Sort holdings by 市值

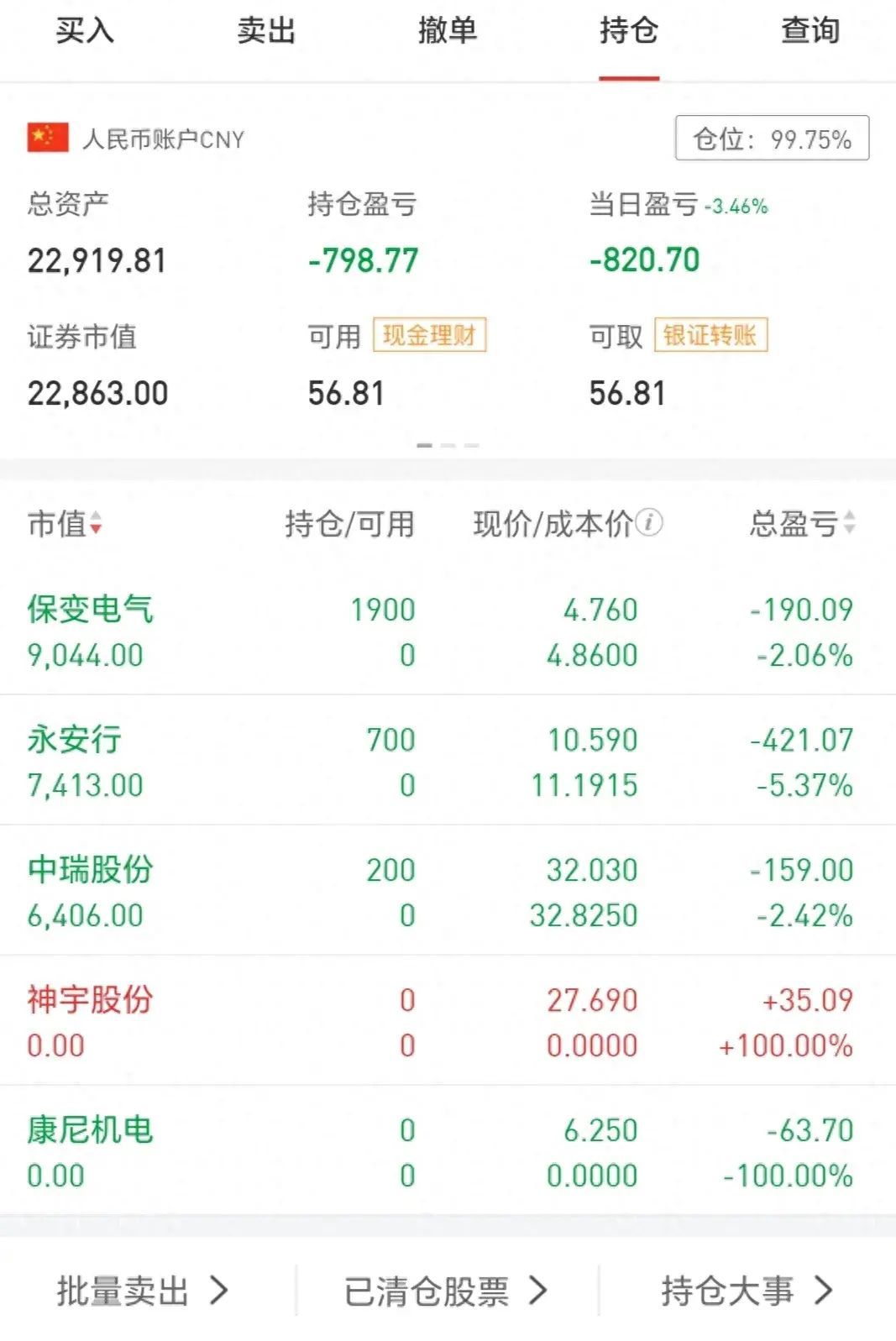[x=65, y=524]
